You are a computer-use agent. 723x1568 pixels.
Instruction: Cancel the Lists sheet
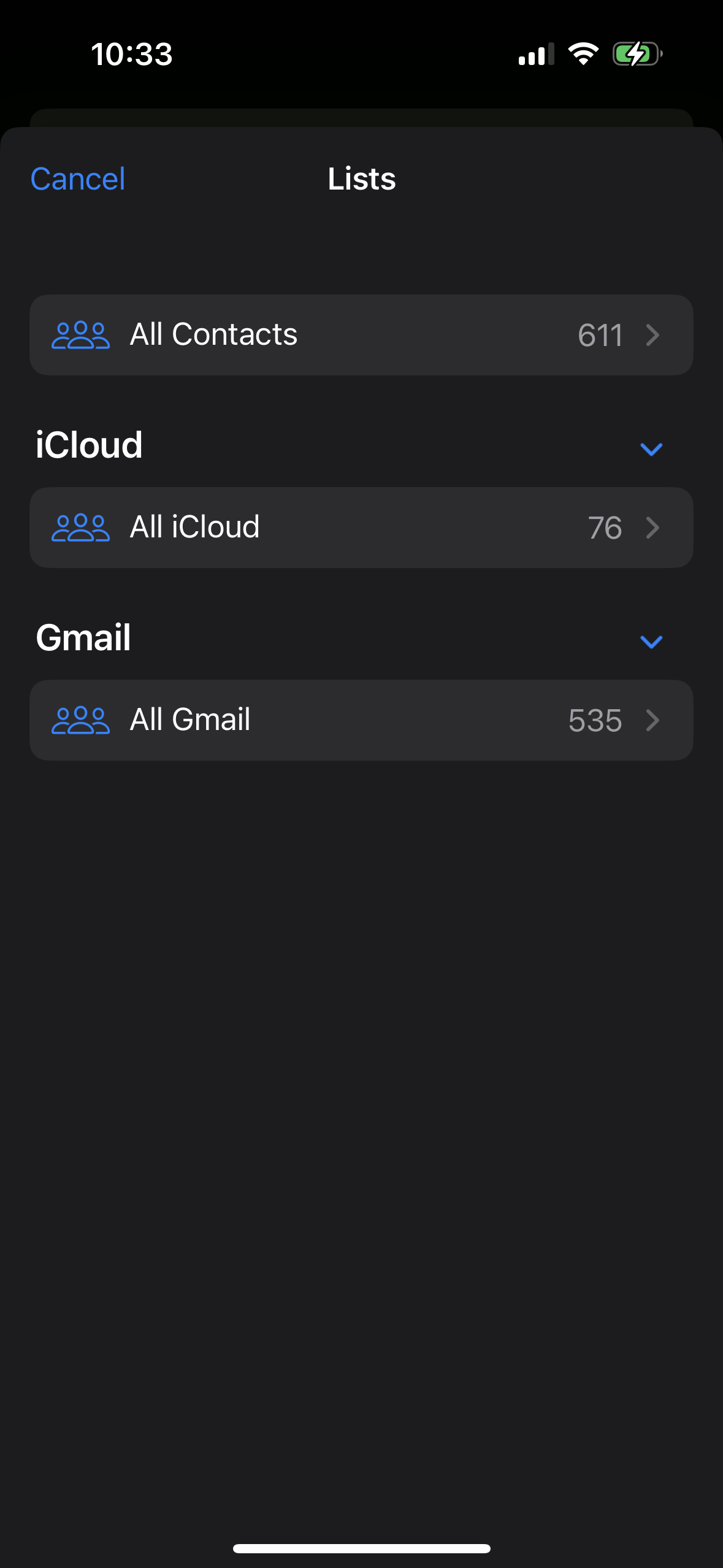point(78,179)
